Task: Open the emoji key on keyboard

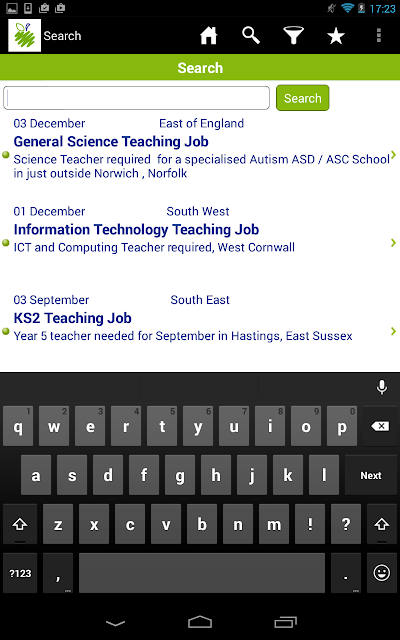Action: [382, 573]
